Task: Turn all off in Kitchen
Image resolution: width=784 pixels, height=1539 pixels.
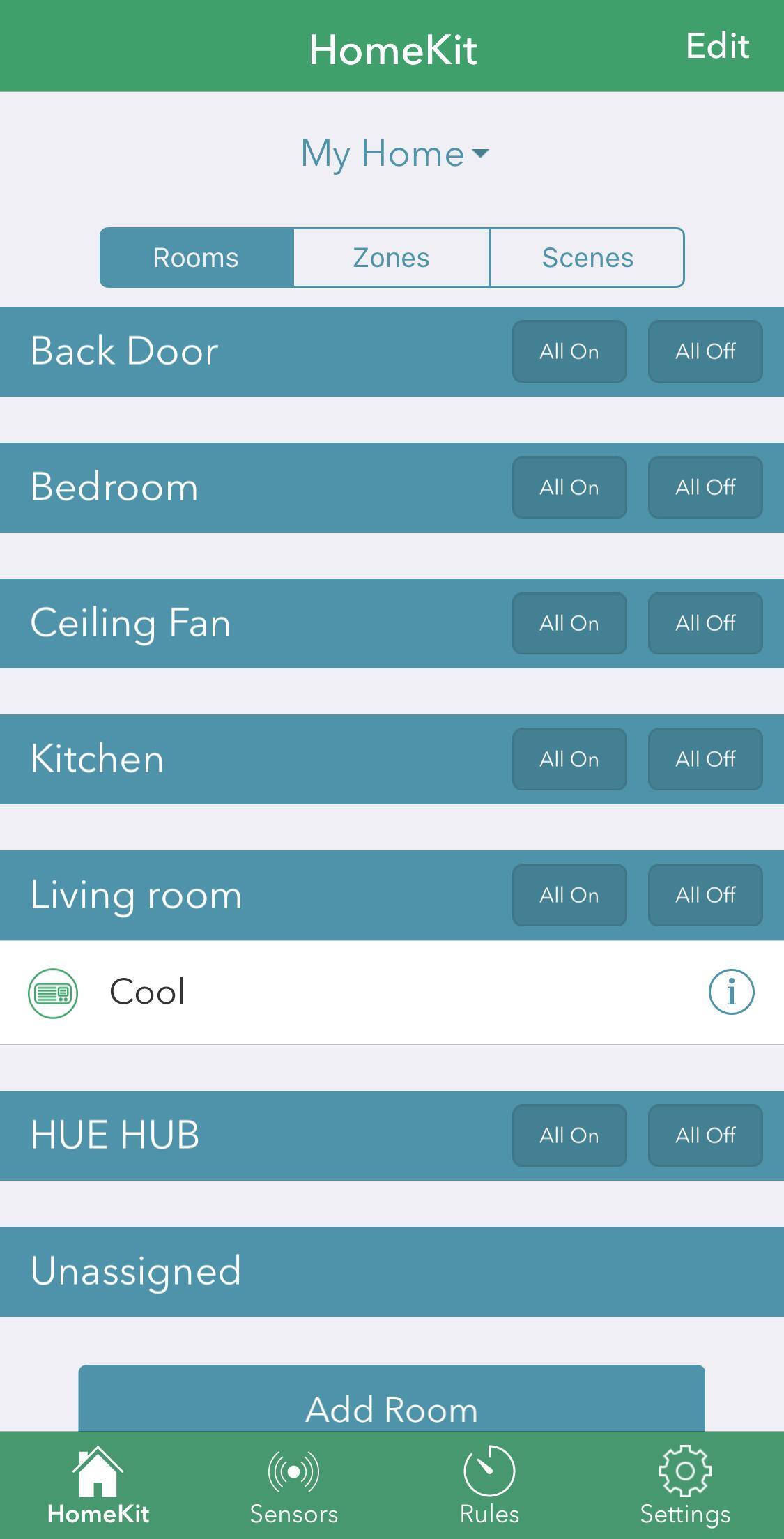Action: (705, 759)
